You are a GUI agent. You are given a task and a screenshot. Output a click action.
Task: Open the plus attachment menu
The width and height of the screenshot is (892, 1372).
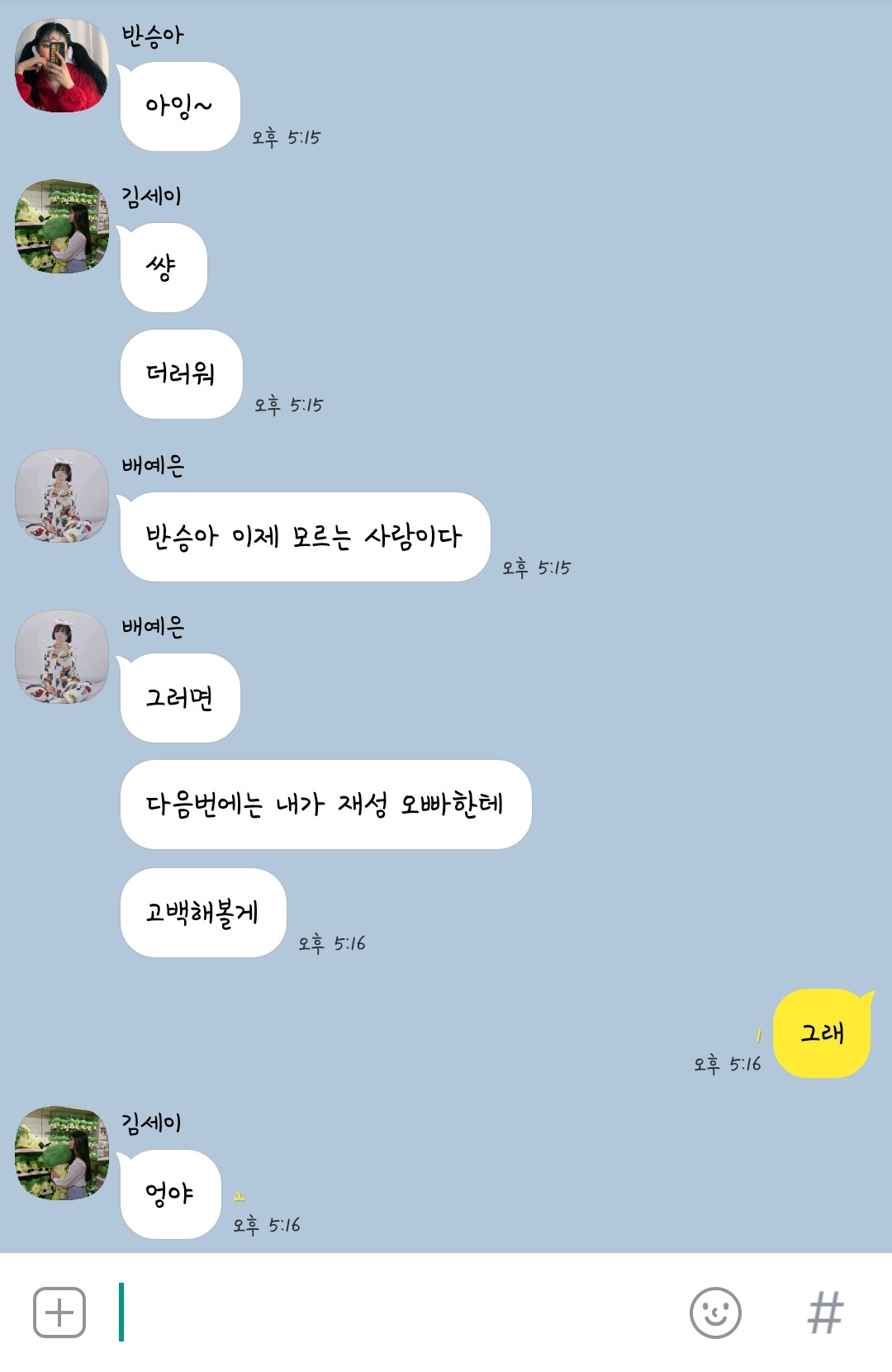pos(59,1312)
